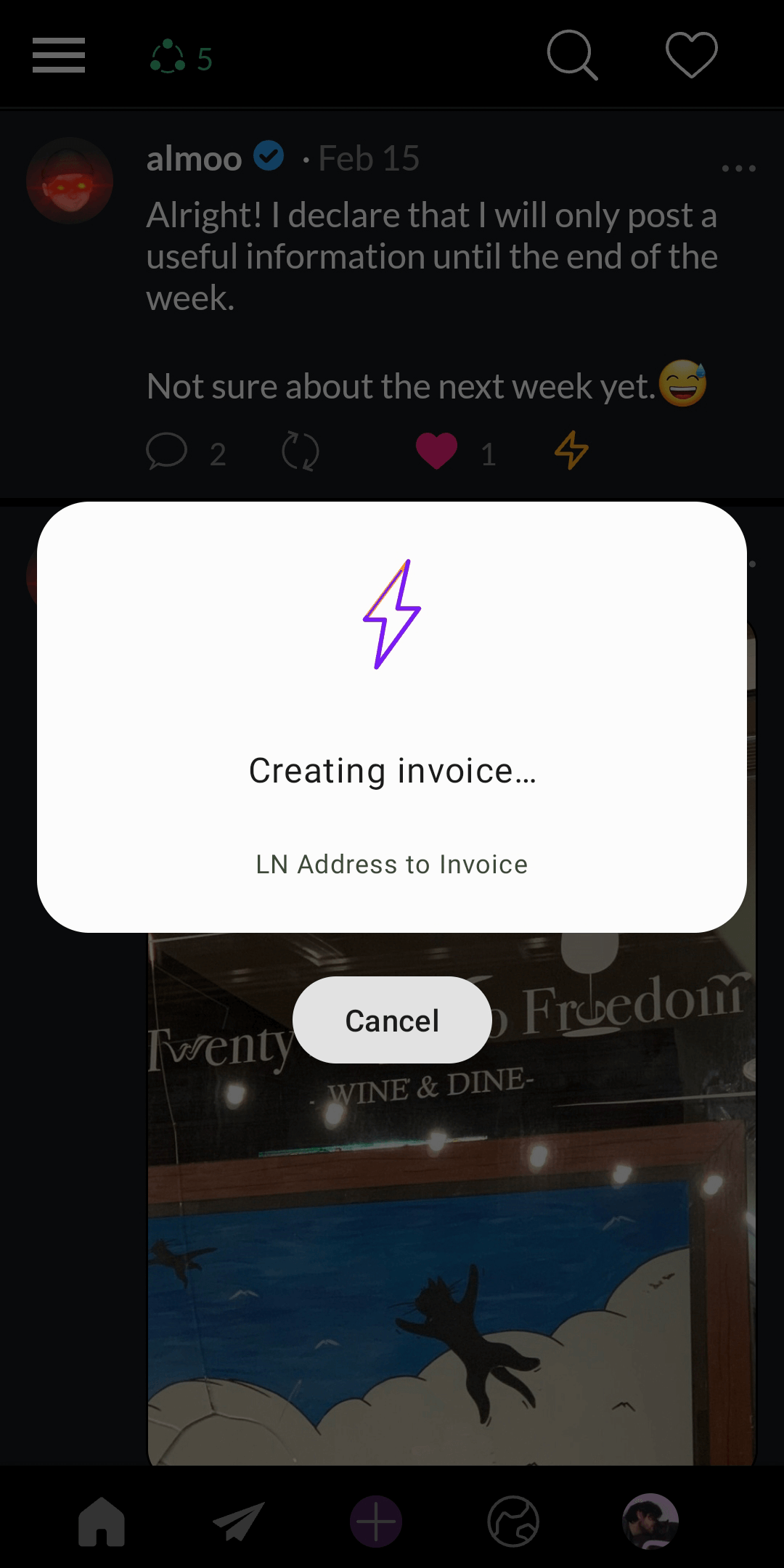Go to the Home tab
The height and width of the screenshot is (1568, 784).
pyautogui.click(x=102, y=1522)
